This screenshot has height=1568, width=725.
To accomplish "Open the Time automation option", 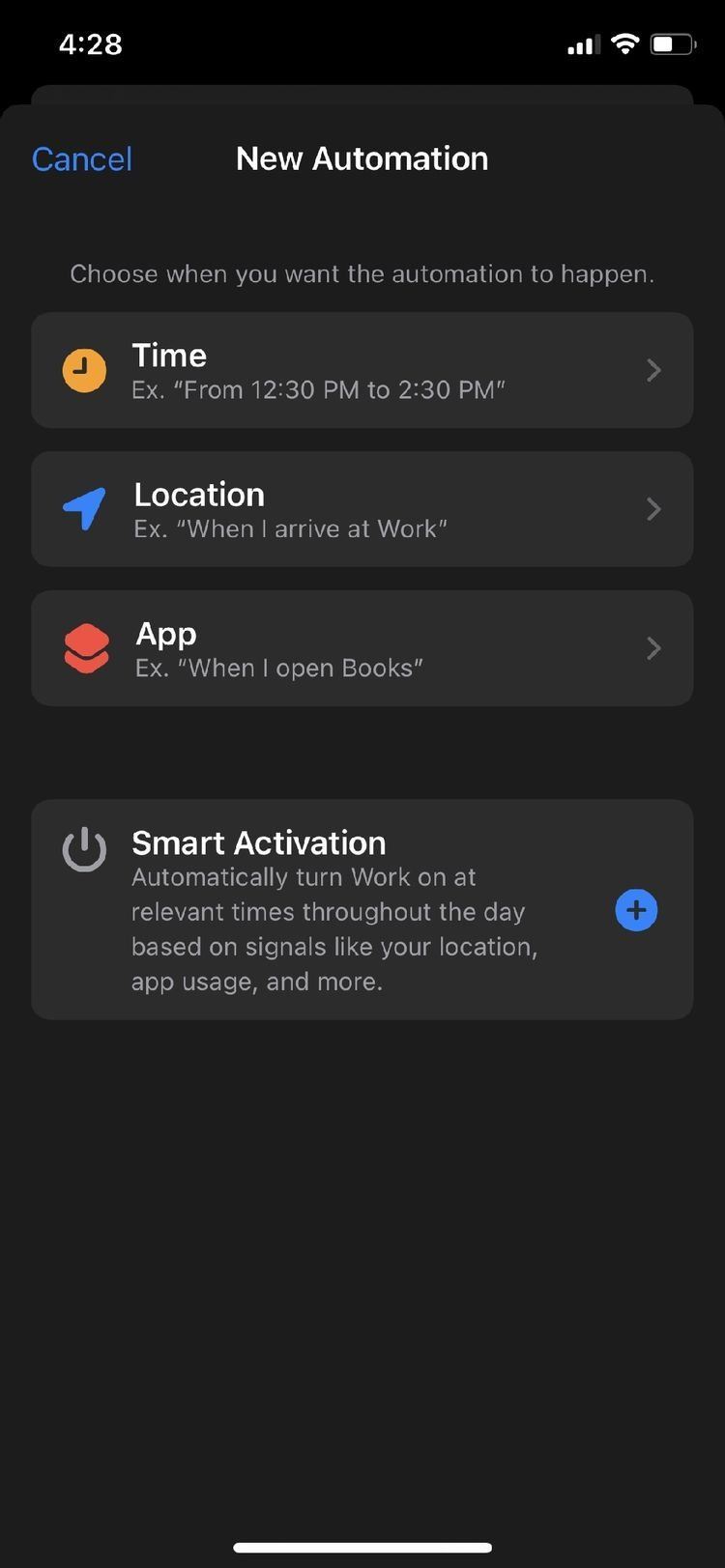I will [362, 370].
